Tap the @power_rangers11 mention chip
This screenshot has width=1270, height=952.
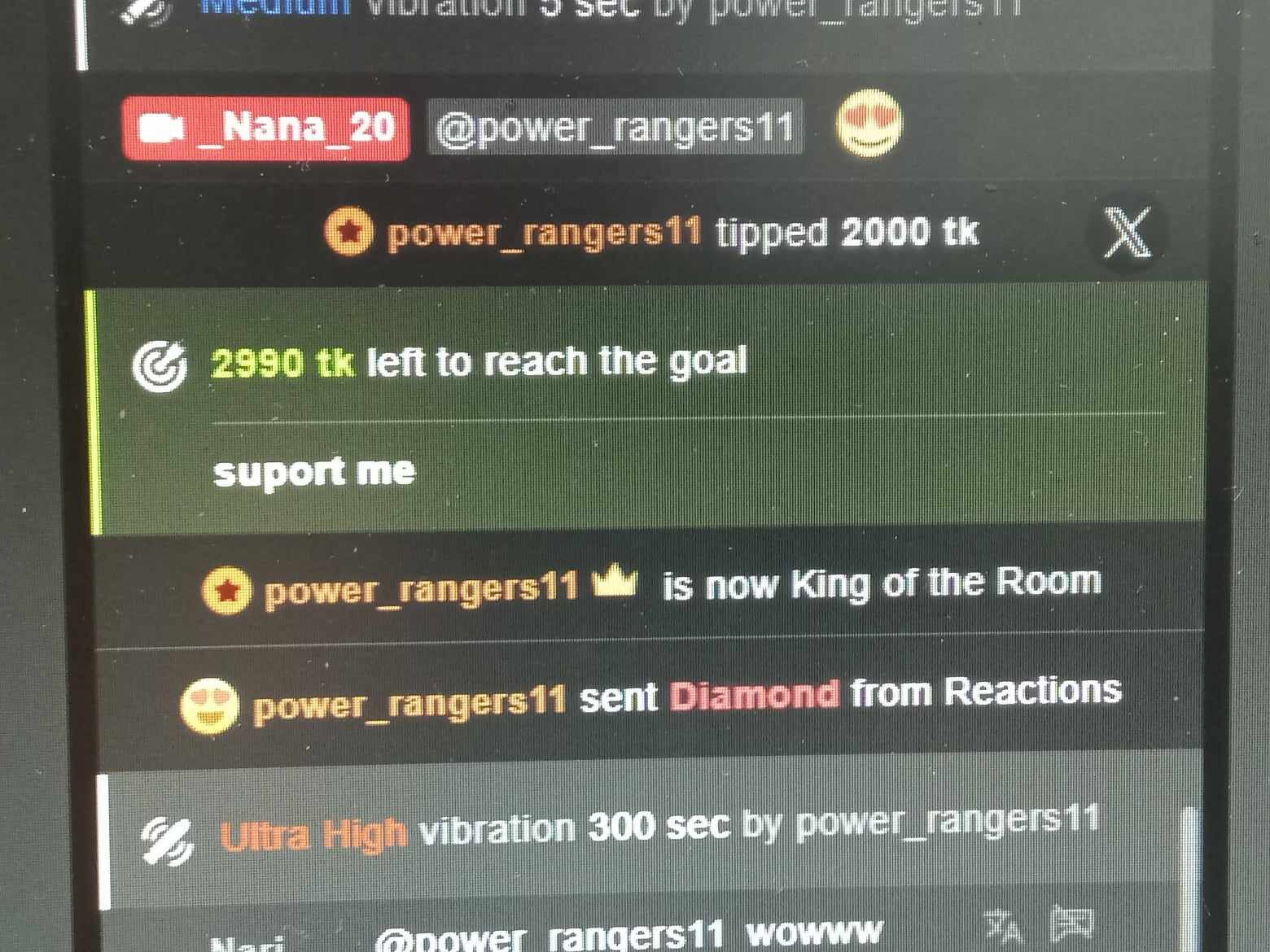tap(615, 128)
